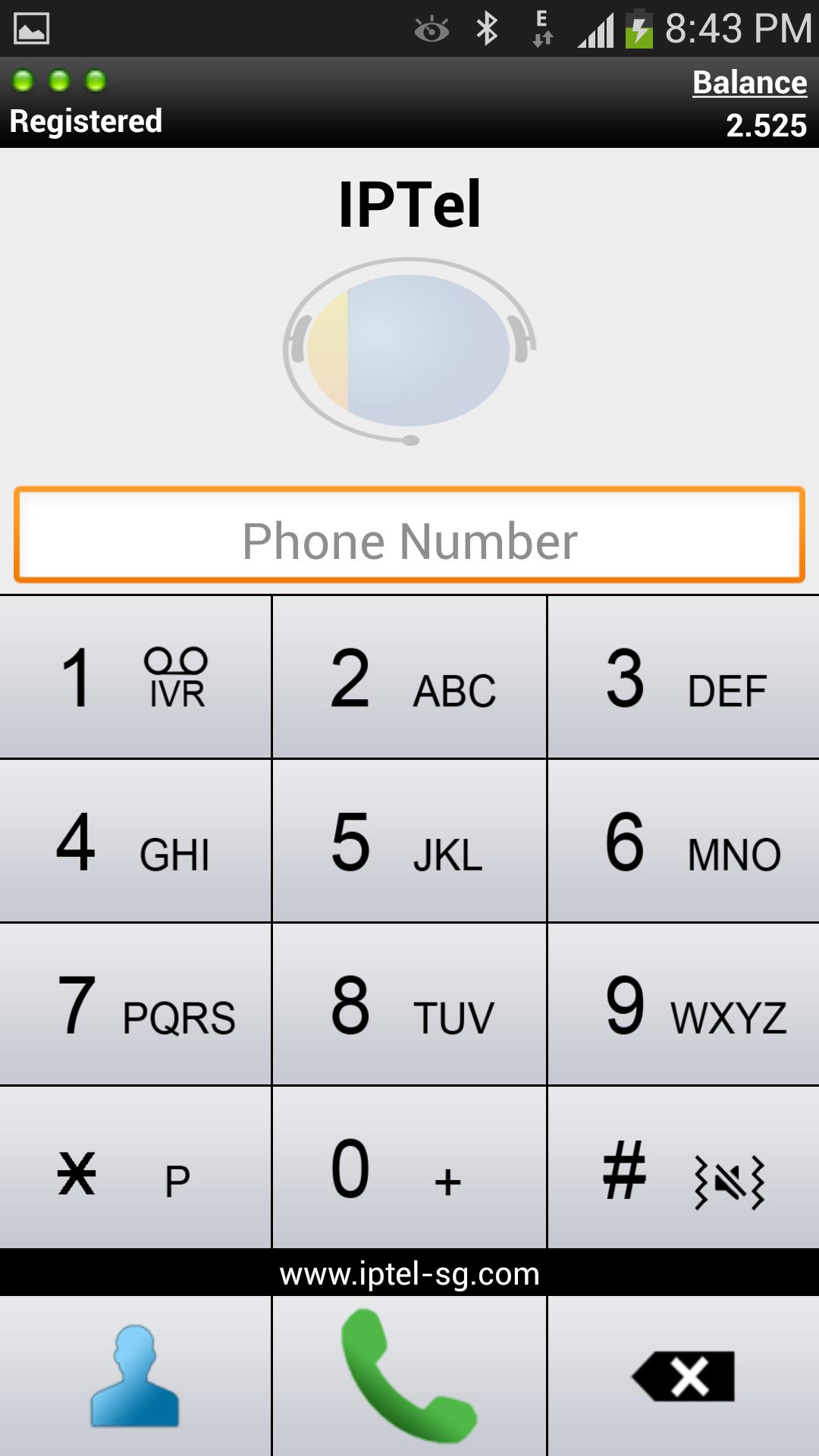Visit the www.iptel-sg.com link

pyautogui.click(x=409, y=1274)
